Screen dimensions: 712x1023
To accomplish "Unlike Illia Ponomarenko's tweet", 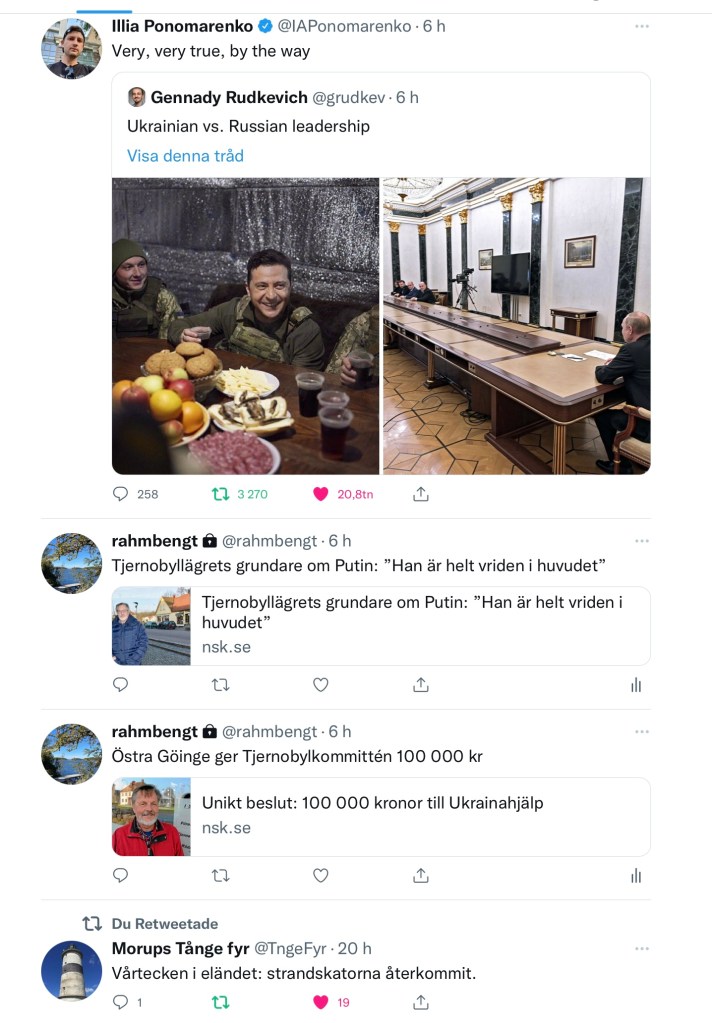I will coord(321,494).
